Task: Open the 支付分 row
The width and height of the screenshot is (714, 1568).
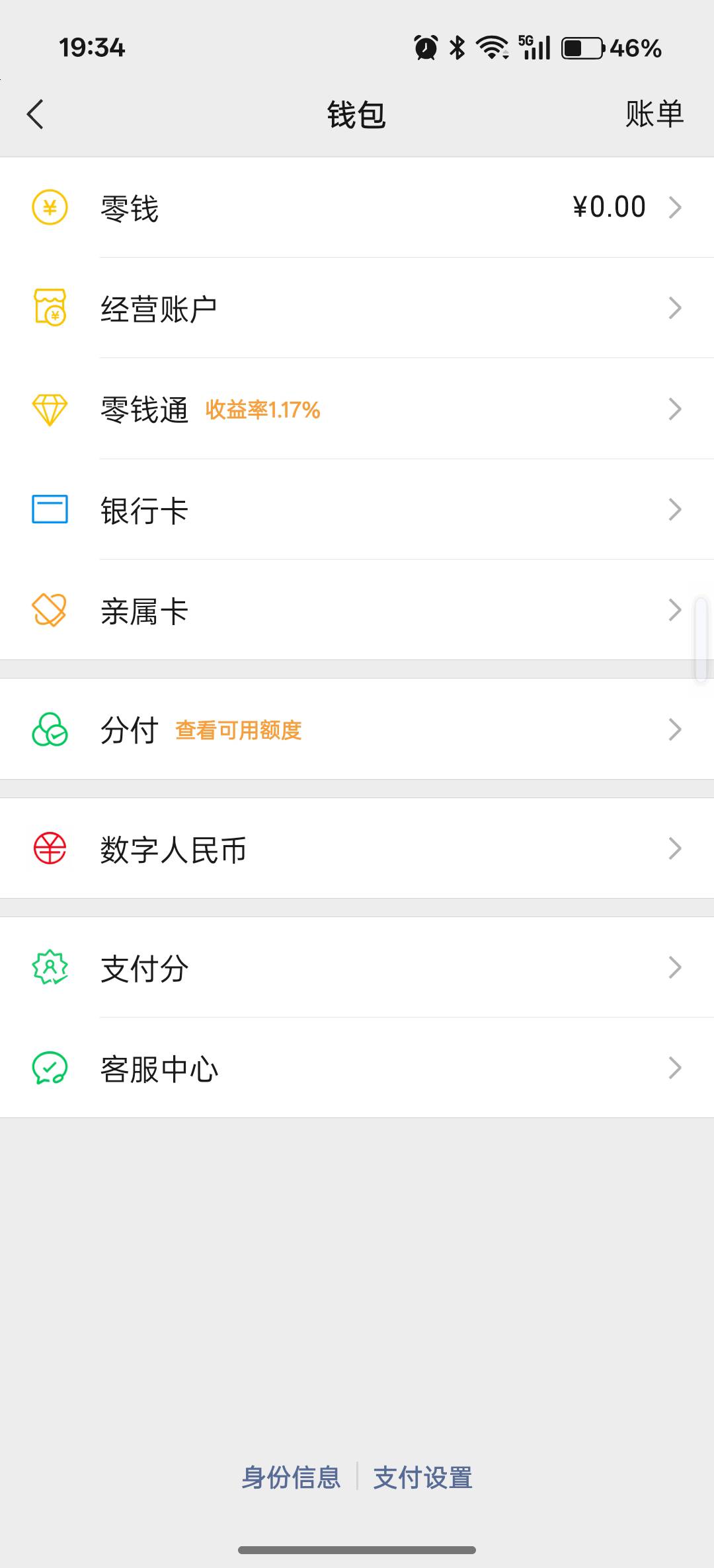Action: click(357, 967)
